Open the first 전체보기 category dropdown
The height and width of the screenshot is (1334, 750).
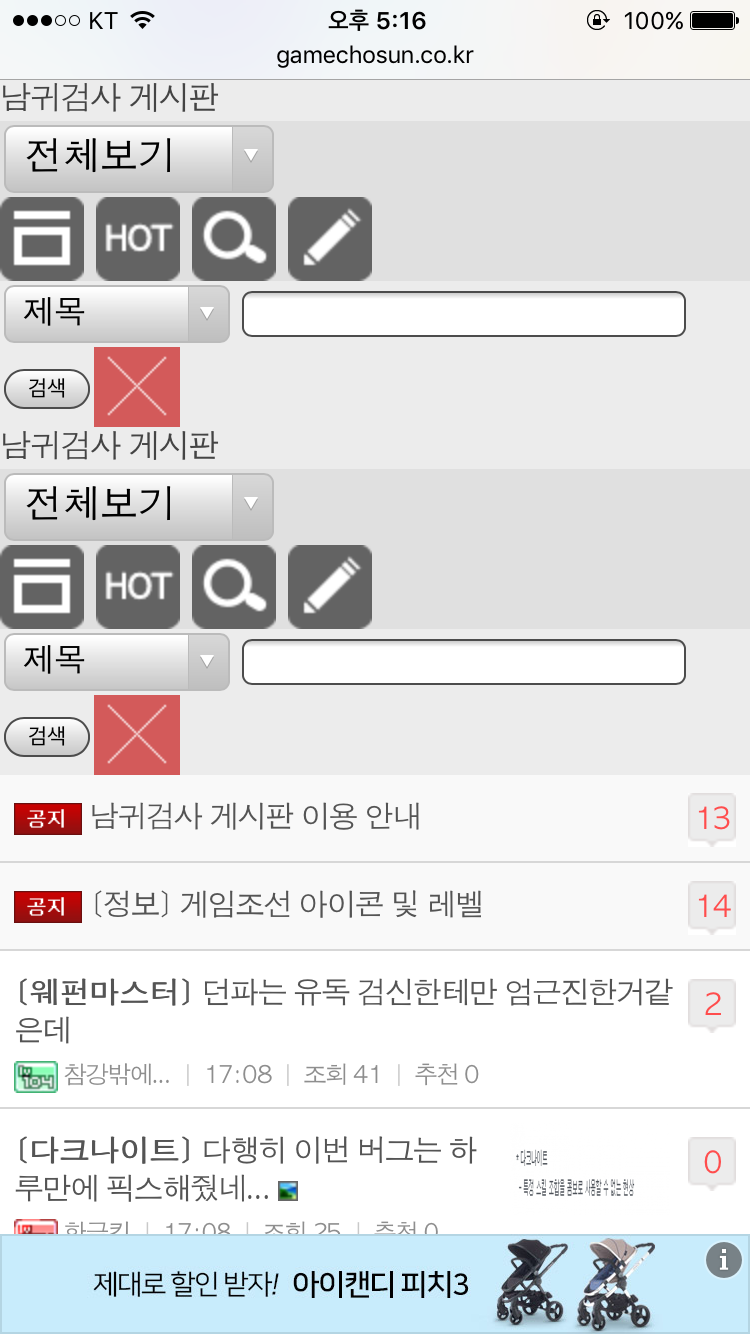[138, 158]
